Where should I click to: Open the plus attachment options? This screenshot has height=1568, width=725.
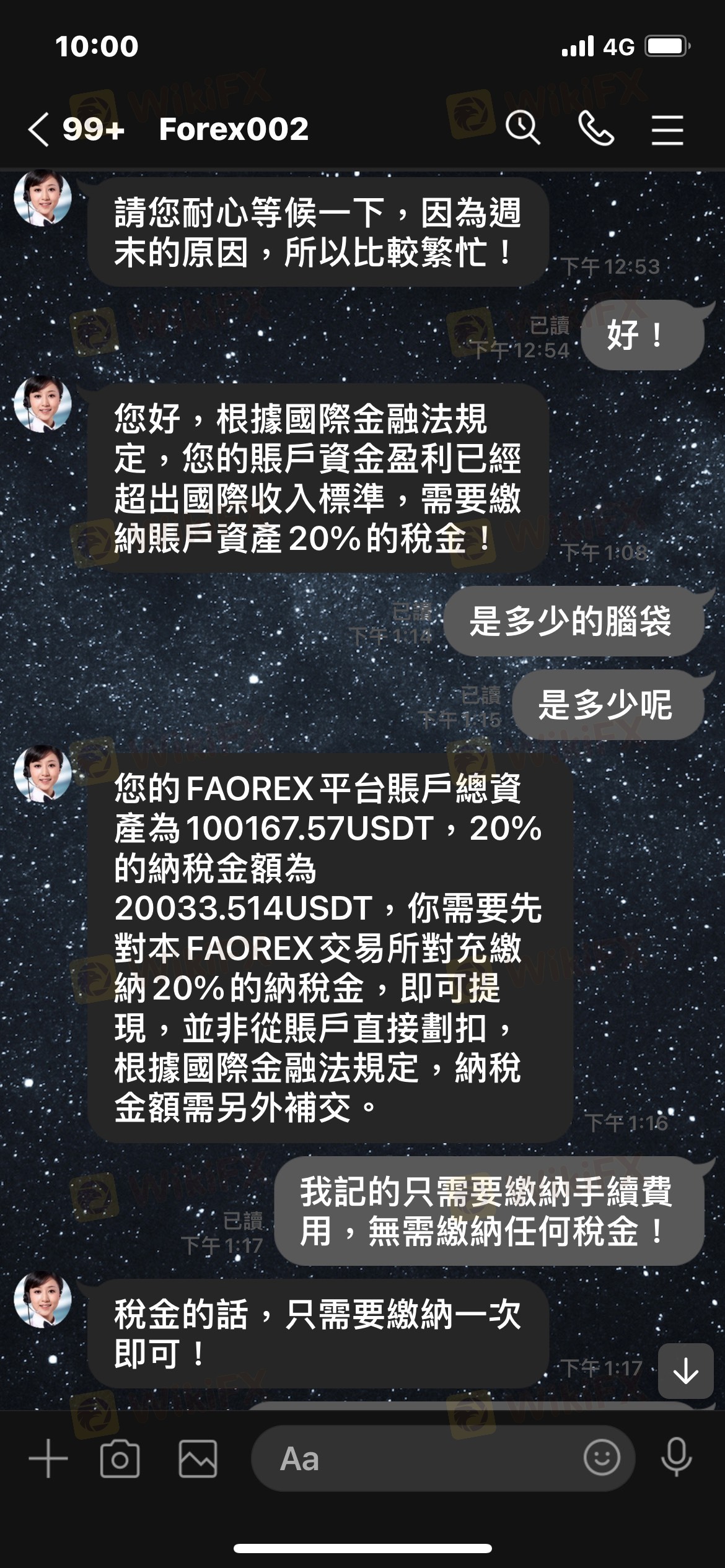[x=48, y=1459]
